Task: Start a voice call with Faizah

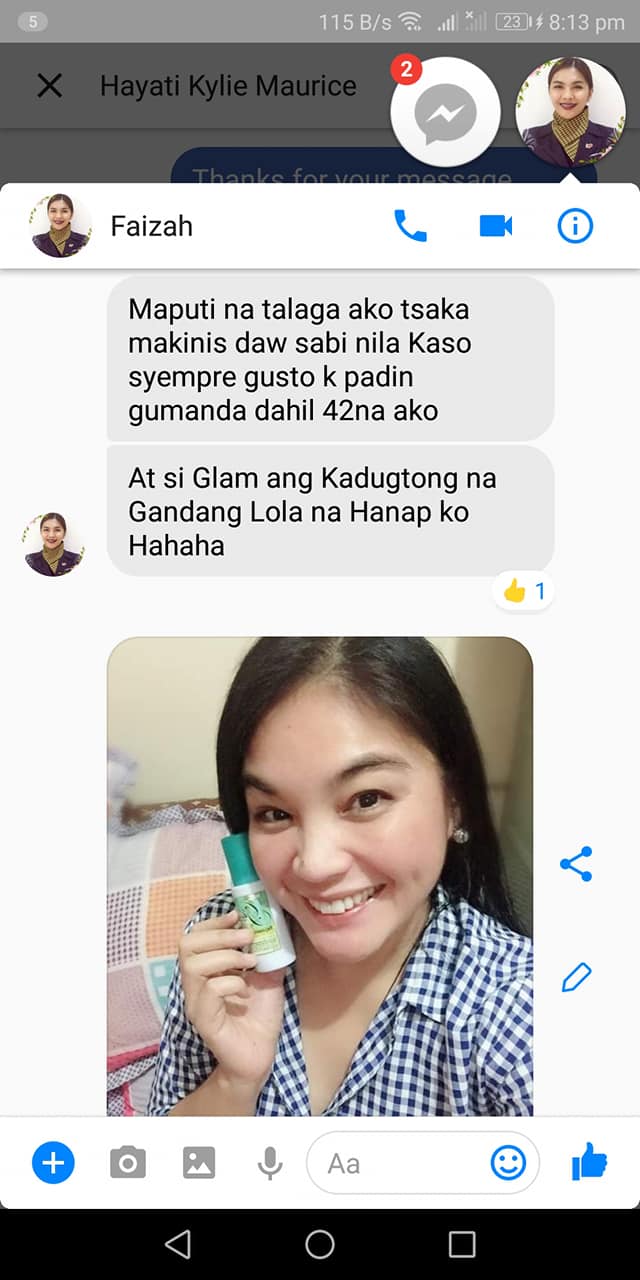Action: [x=410, y=226]
